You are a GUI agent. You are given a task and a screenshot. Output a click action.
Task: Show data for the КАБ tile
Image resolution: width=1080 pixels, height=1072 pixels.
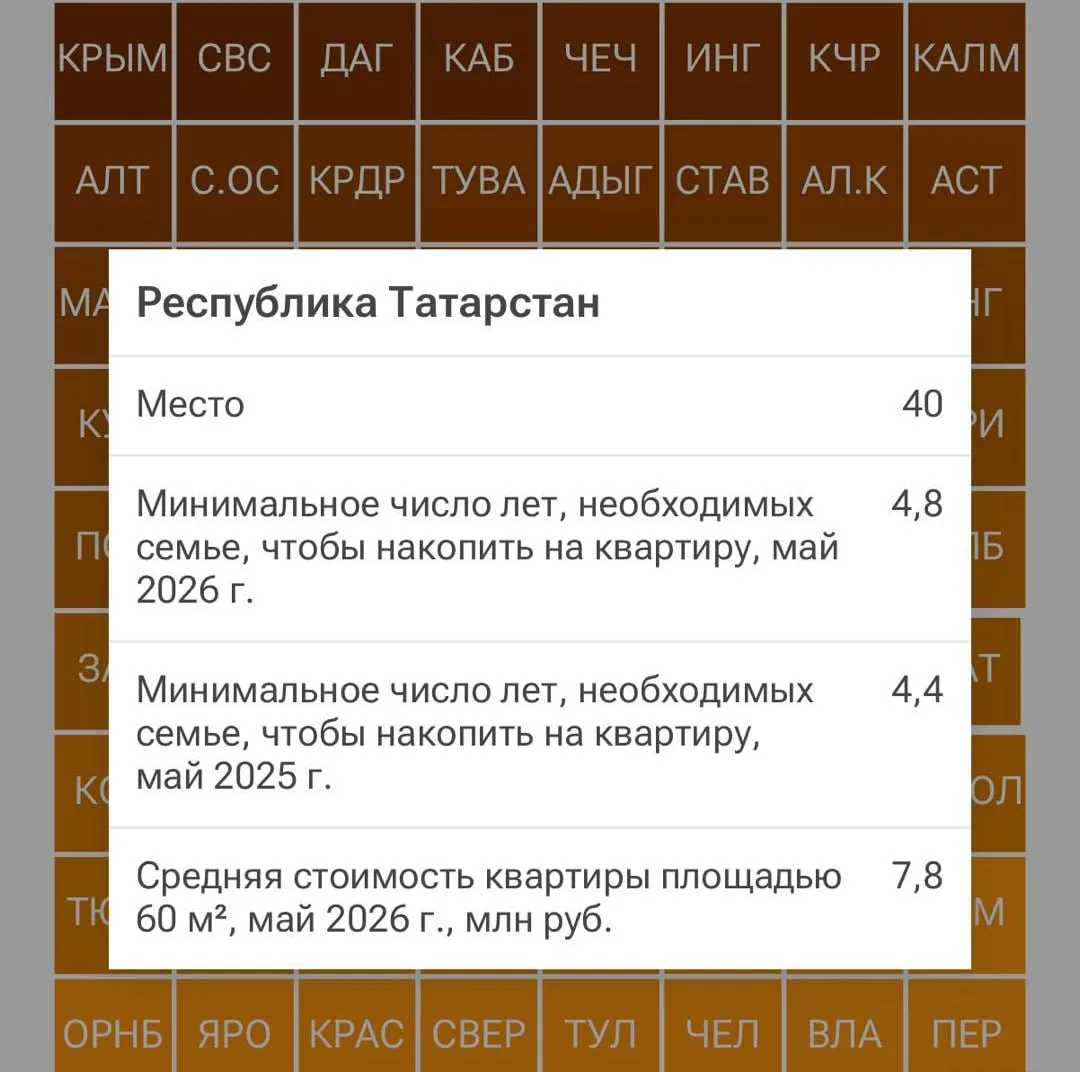coord(479,60)
